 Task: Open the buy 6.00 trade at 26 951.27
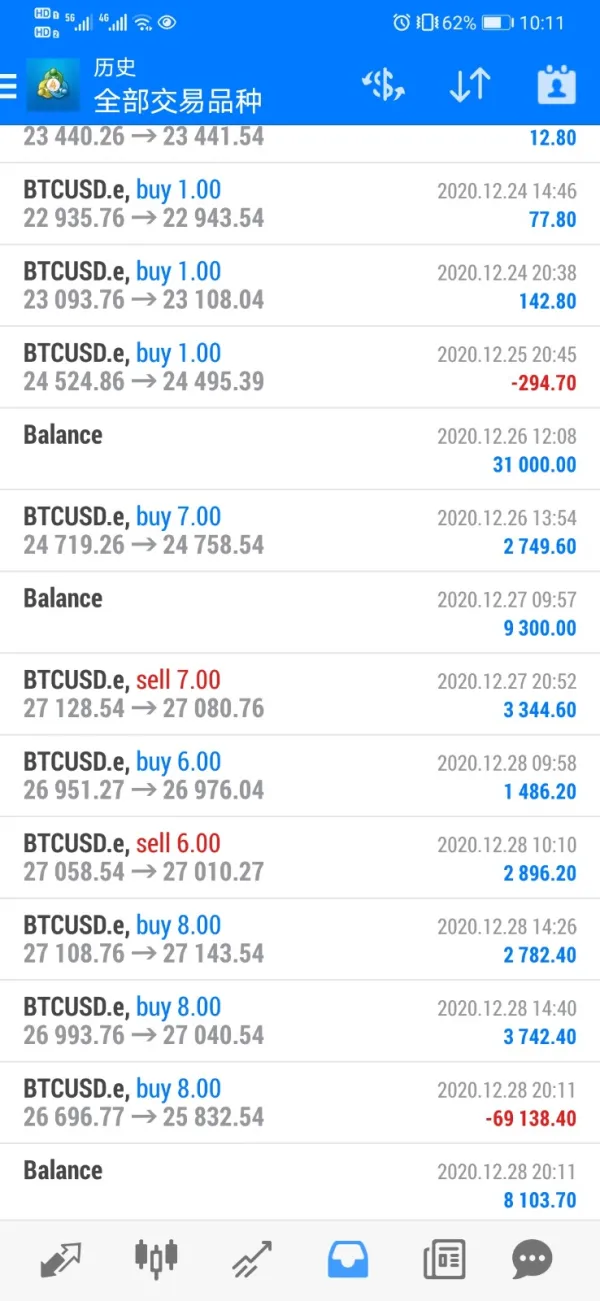300,776
